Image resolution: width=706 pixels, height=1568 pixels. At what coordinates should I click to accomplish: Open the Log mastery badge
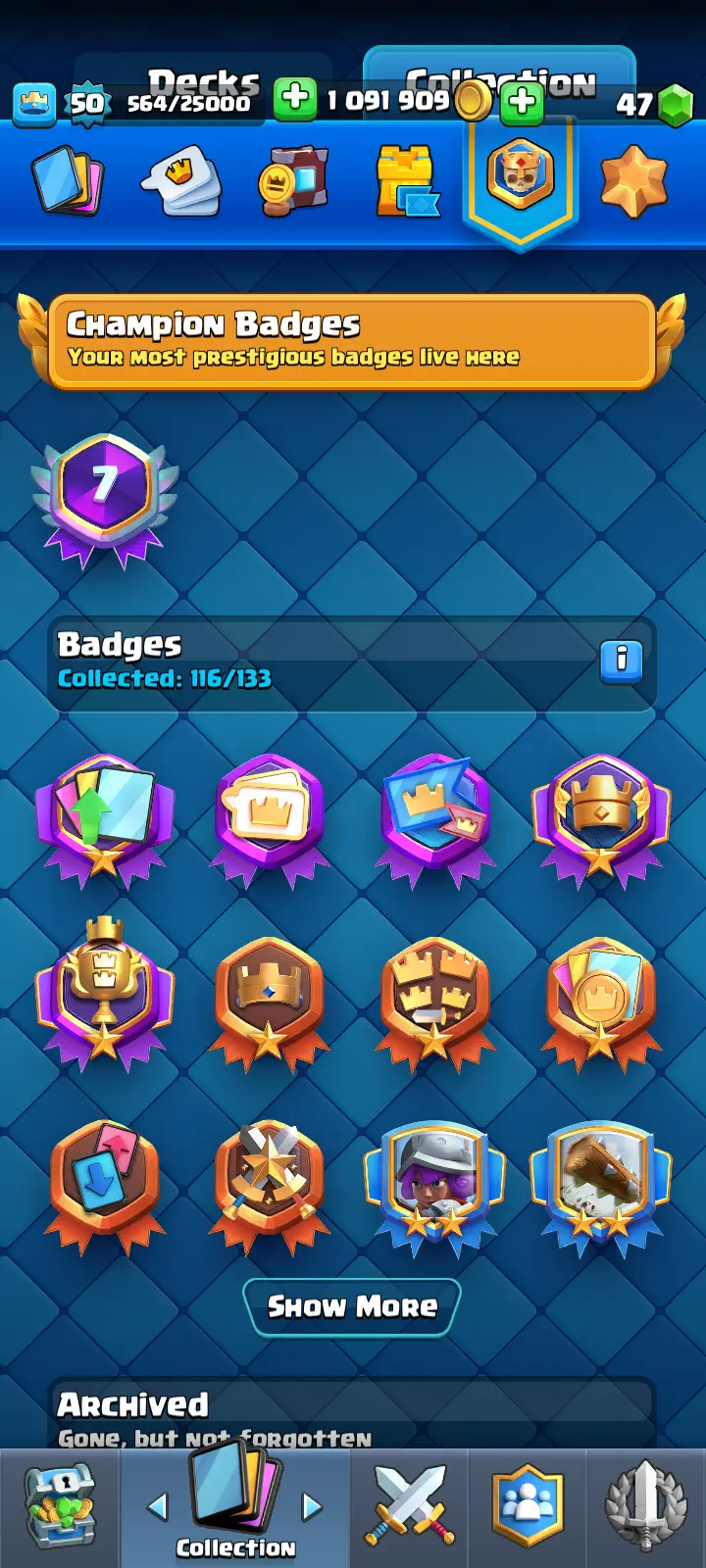[x=600, y=1181]
